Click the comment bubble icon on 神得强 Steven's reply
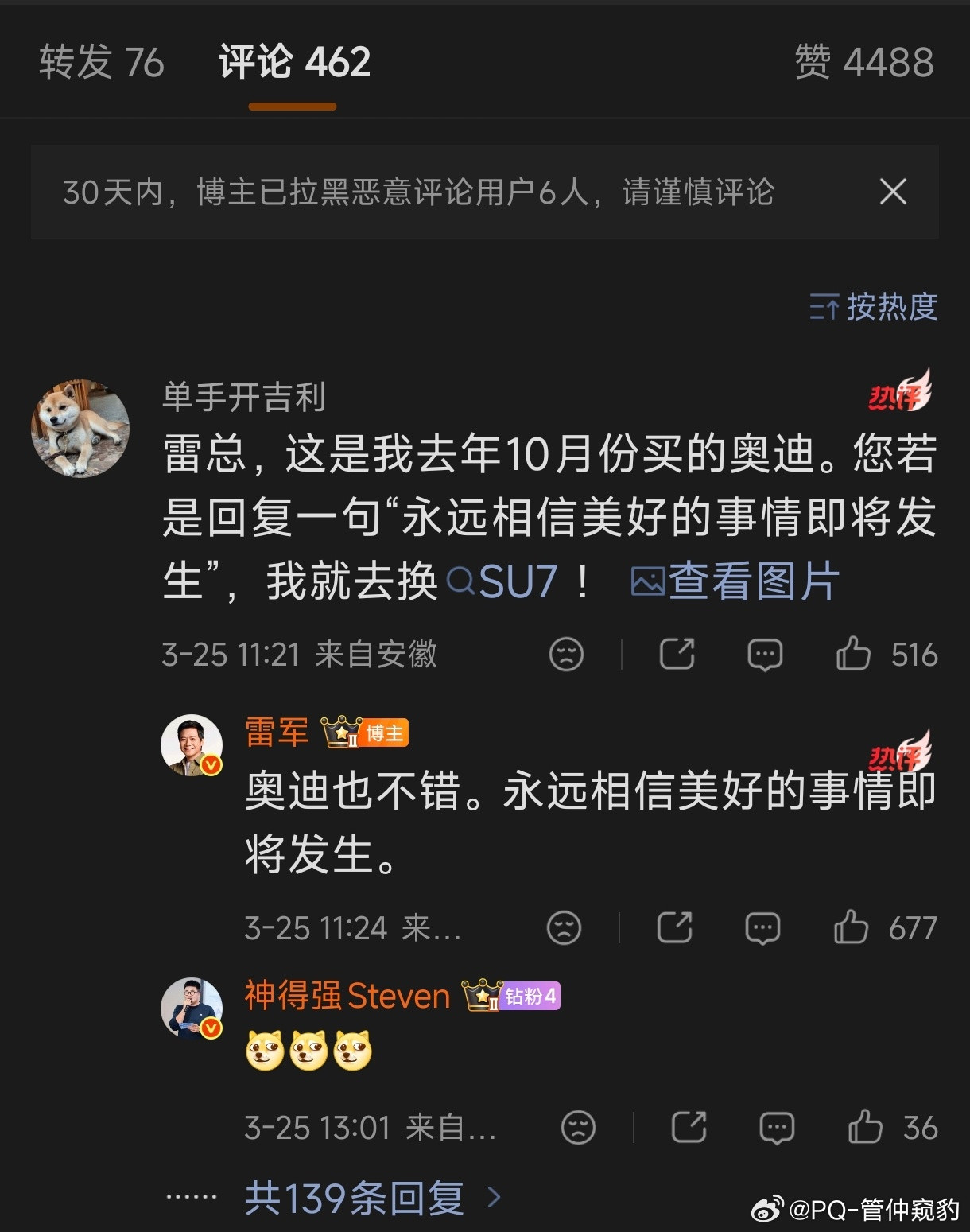 pyautogui.click(x=778, y=1127)
